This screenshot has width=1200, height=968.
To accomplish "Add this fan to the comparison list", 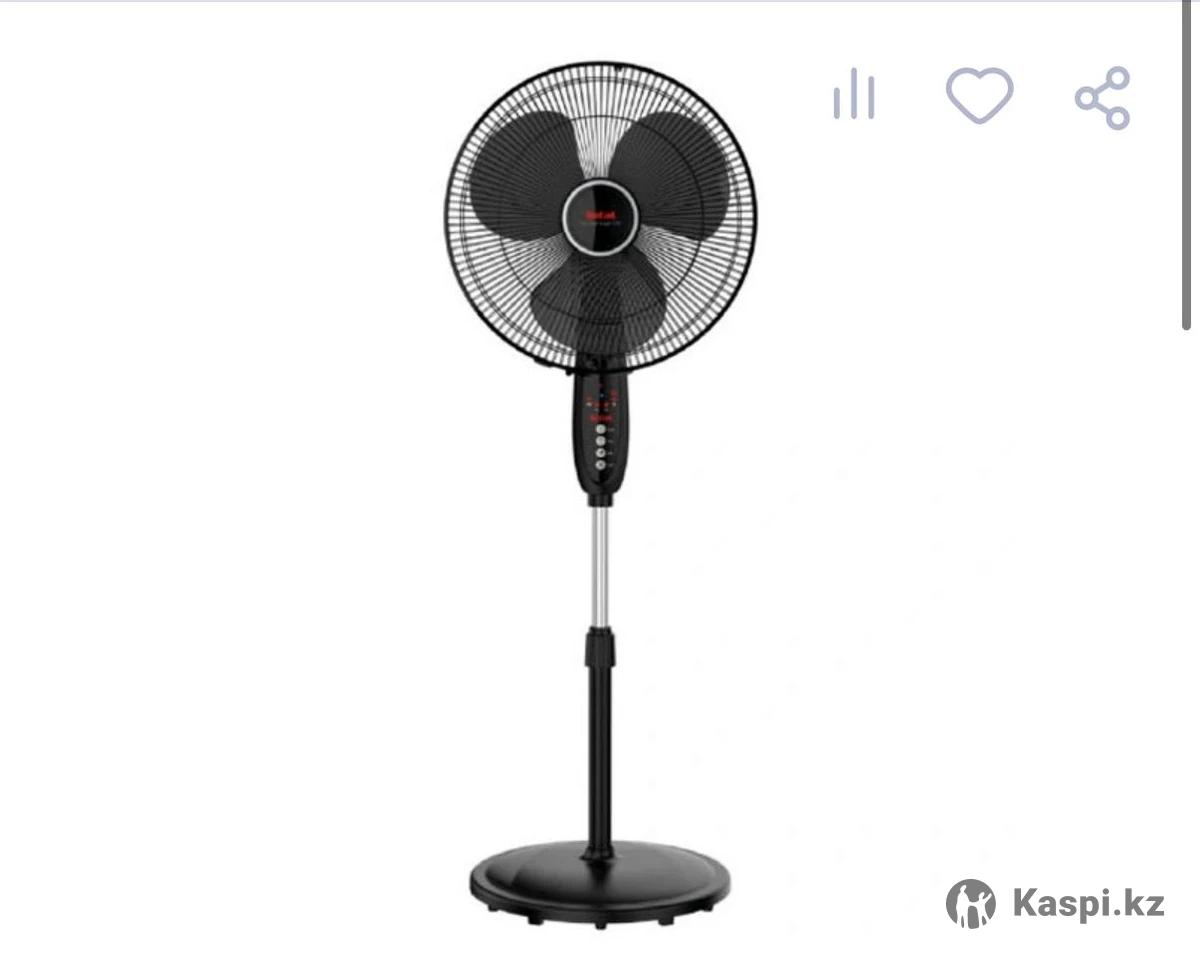I will tap(854, 97).
